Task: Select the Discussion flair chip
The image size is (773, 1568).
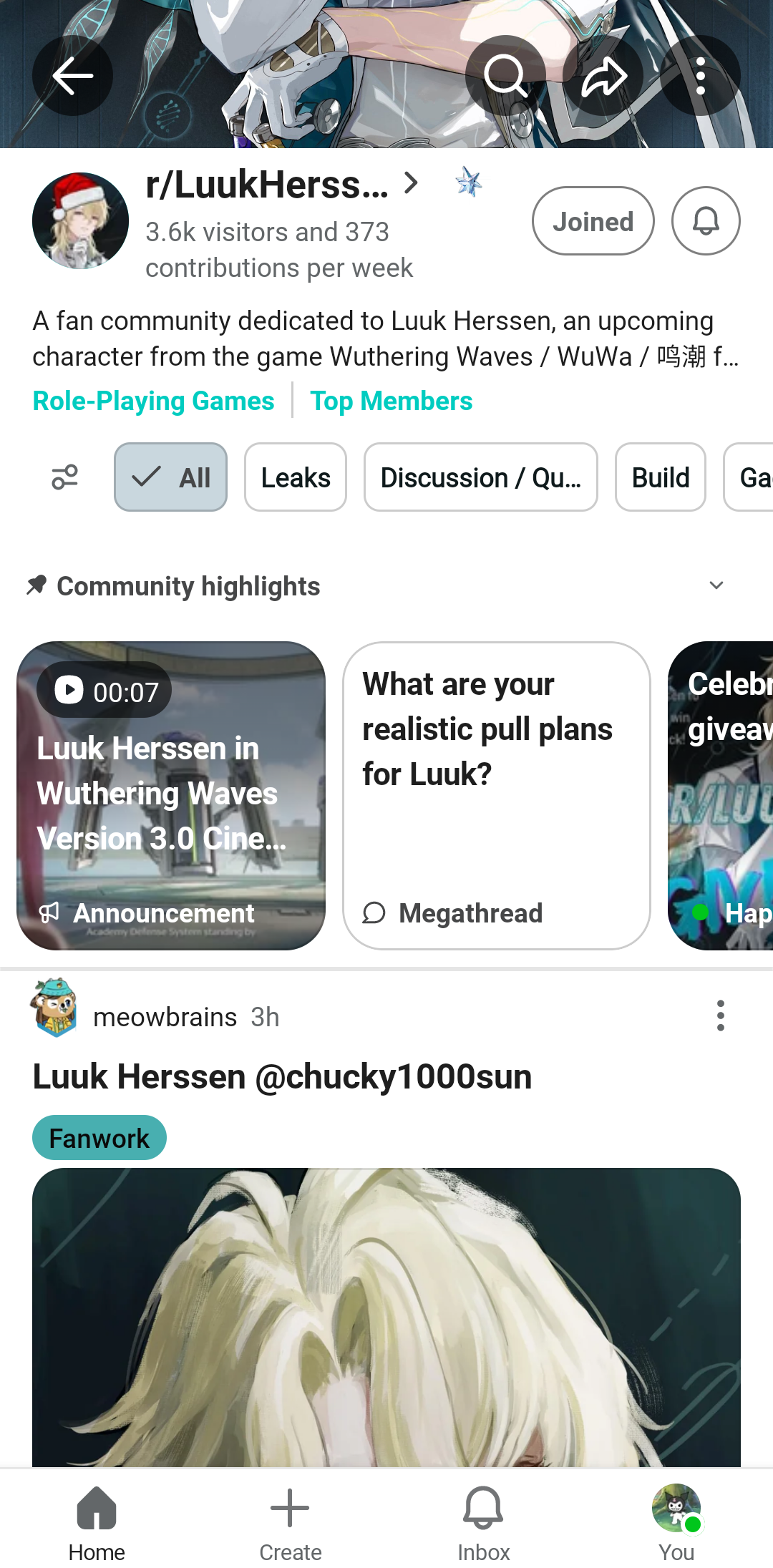Action: 480,477
